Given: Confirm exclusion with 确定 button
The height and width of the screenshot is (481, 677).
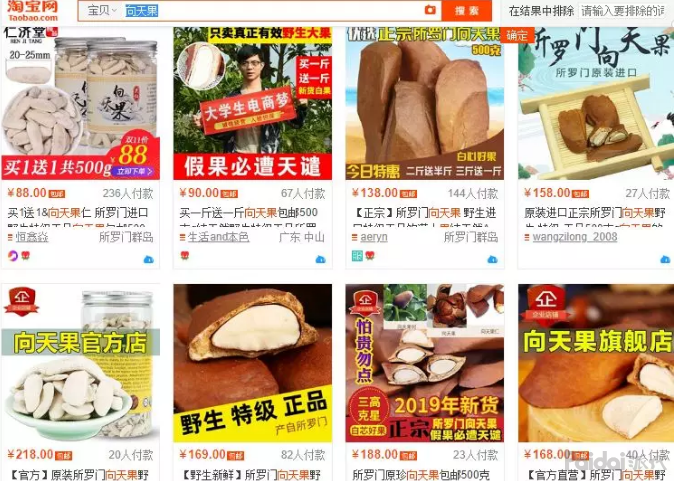Looking at the screenshot, I should [517, 35].
